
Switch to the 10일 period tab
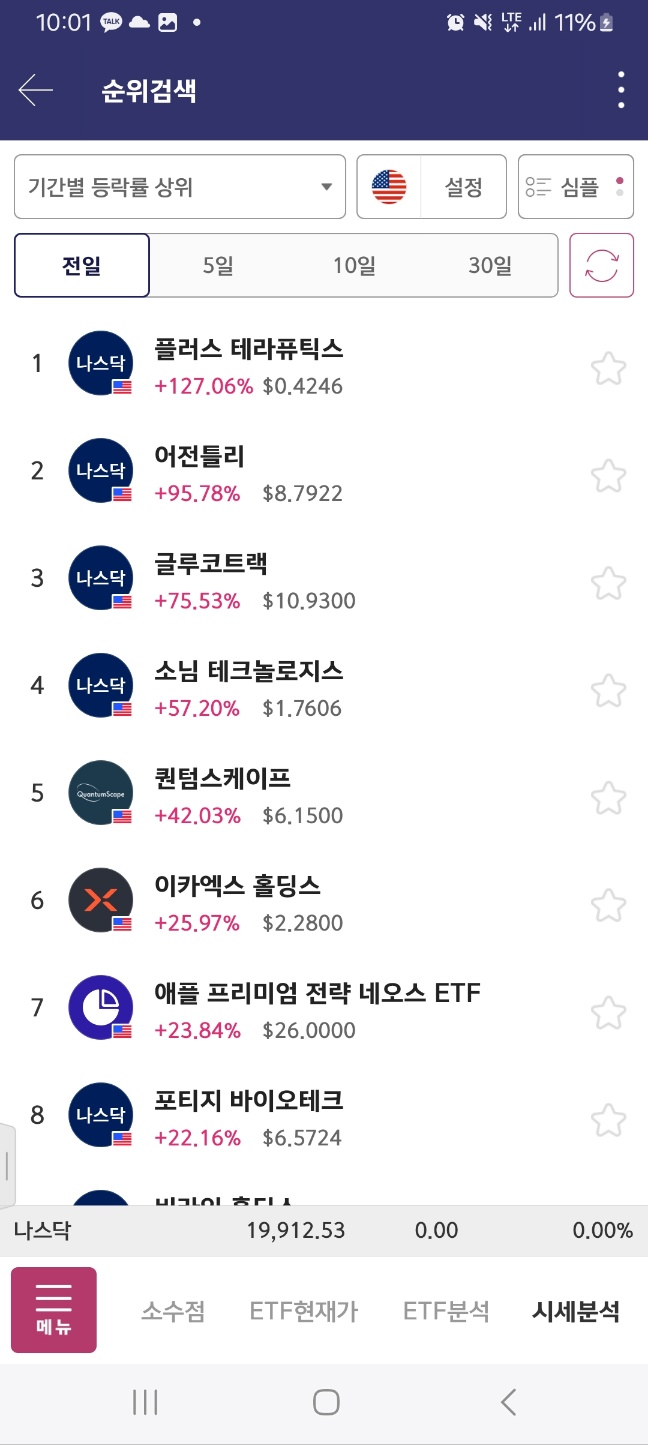point(354,266)
